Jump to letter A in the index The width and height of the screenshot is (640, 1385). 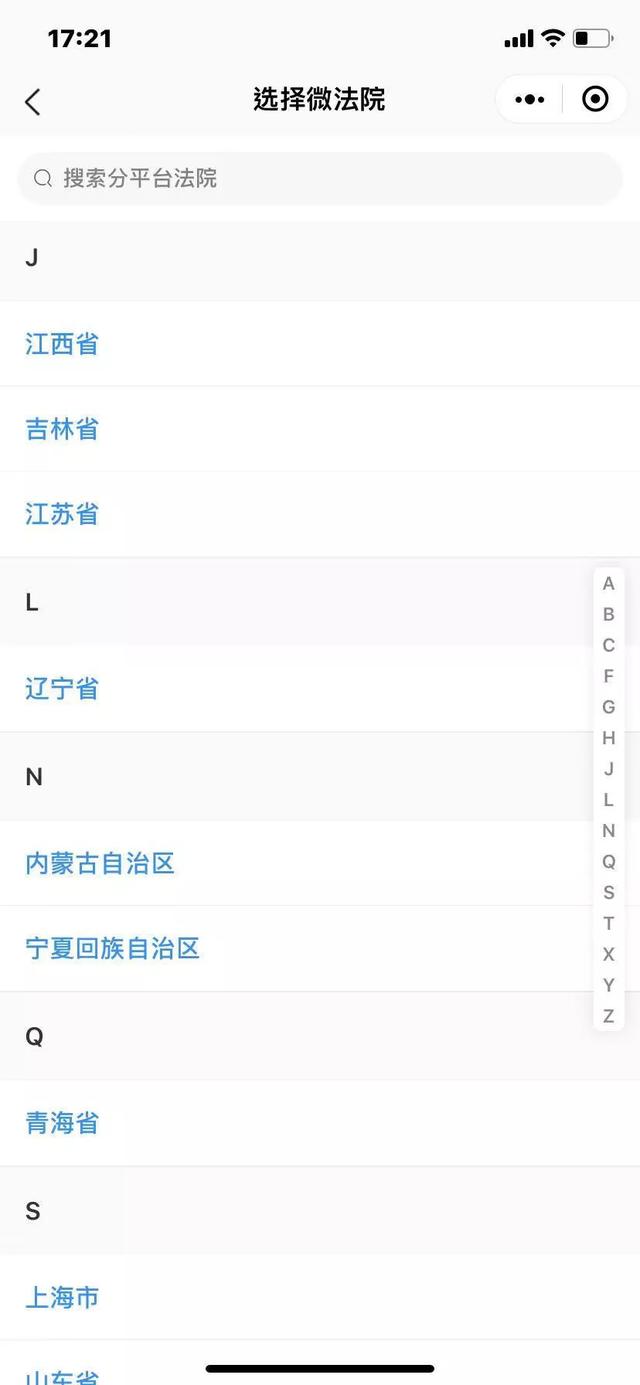pyautogui.click(x=608, y=584)
